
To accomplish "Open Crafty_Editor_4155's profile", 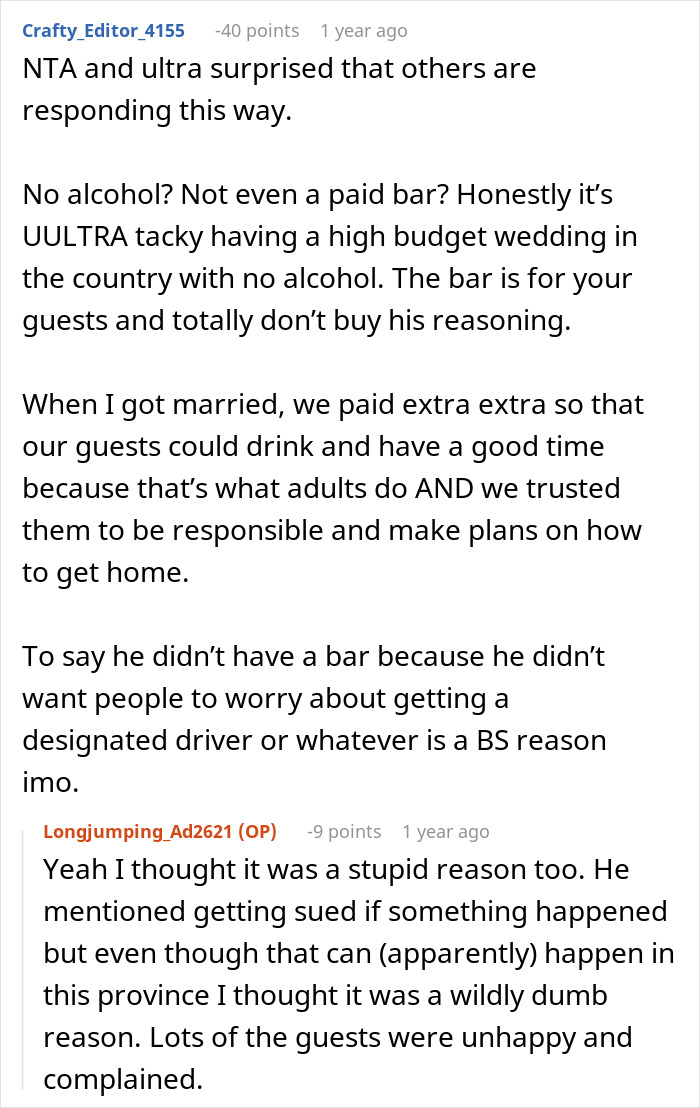I will point(103,31).
